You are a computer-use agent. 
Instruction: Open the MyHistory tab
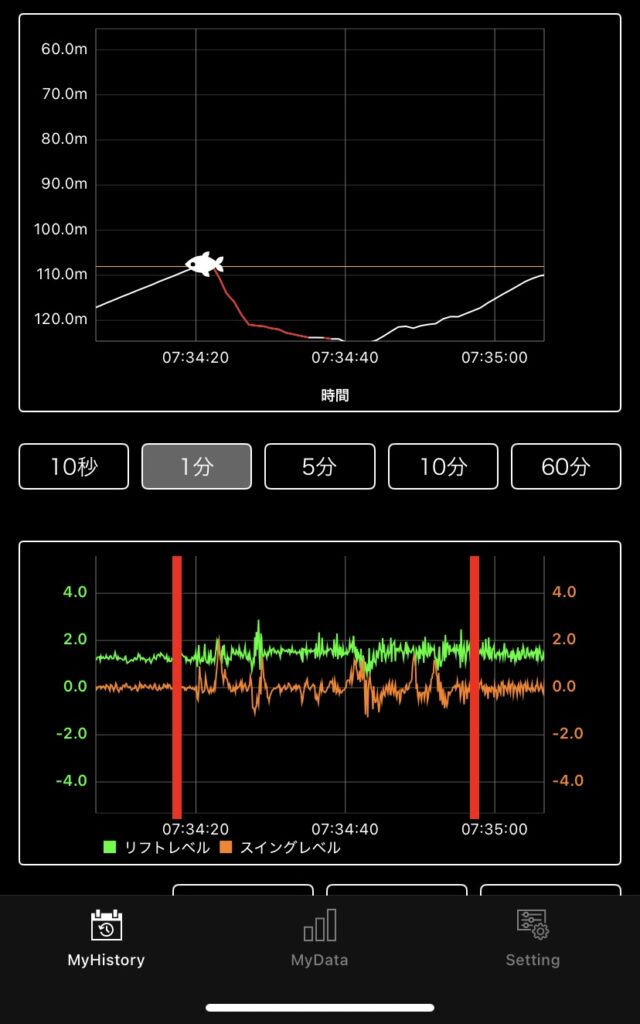click(106, 939)
